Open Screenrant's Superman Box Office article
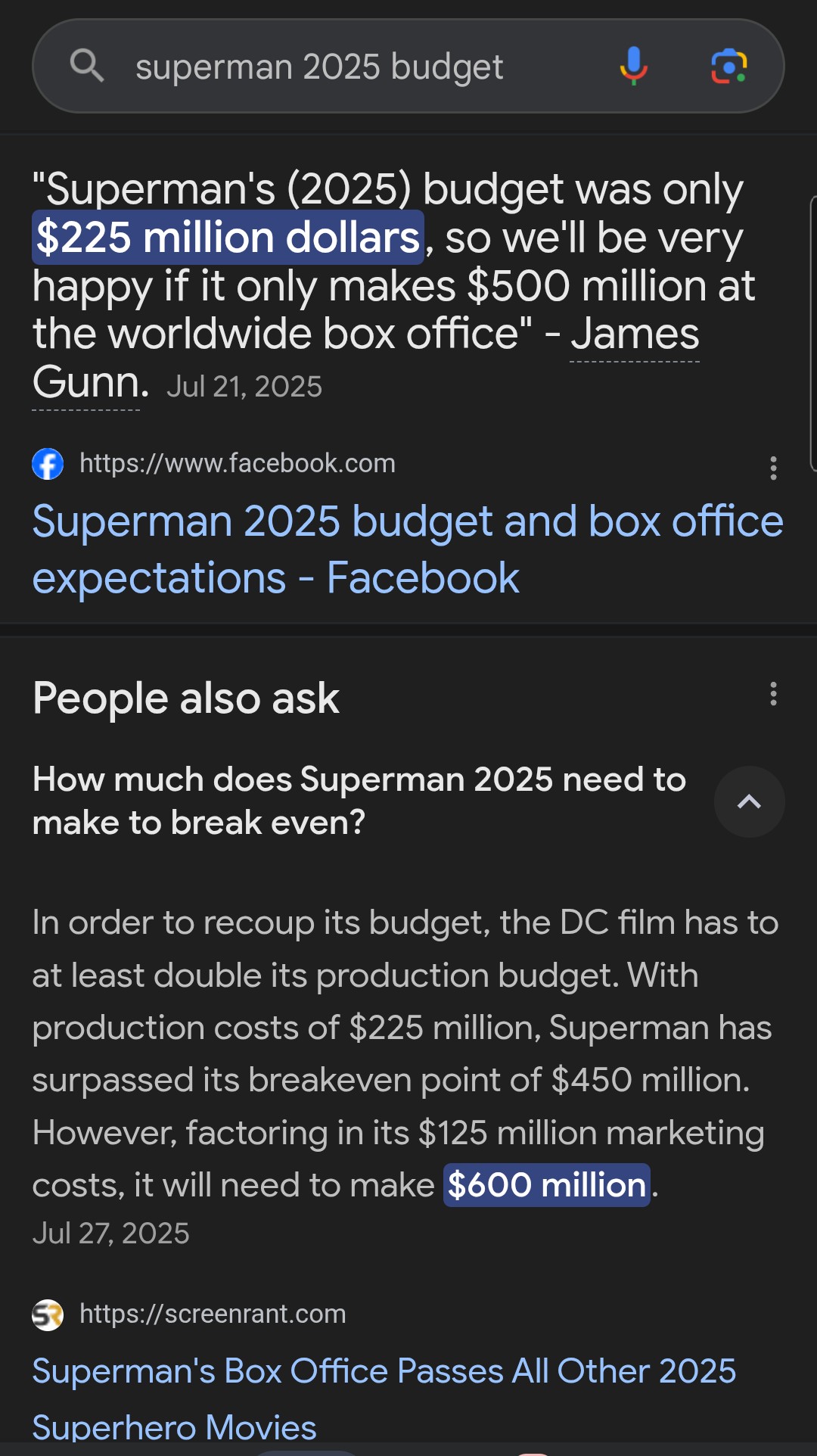Image resolution: width=817 pixels, height=1456 pixels. [x=384, y=1398]
